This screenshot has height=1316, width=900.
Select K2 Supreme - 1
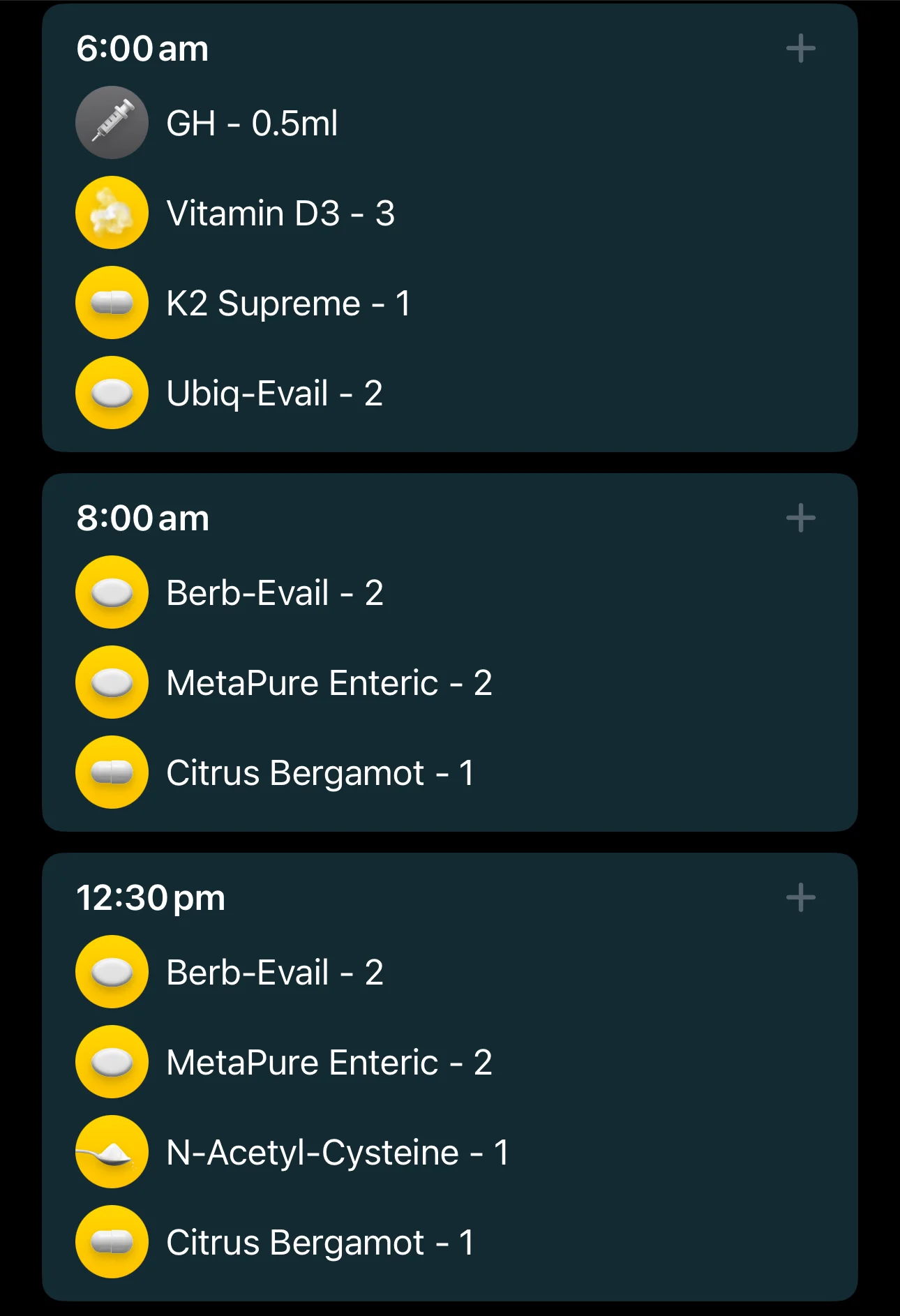[x=287, y=304]
